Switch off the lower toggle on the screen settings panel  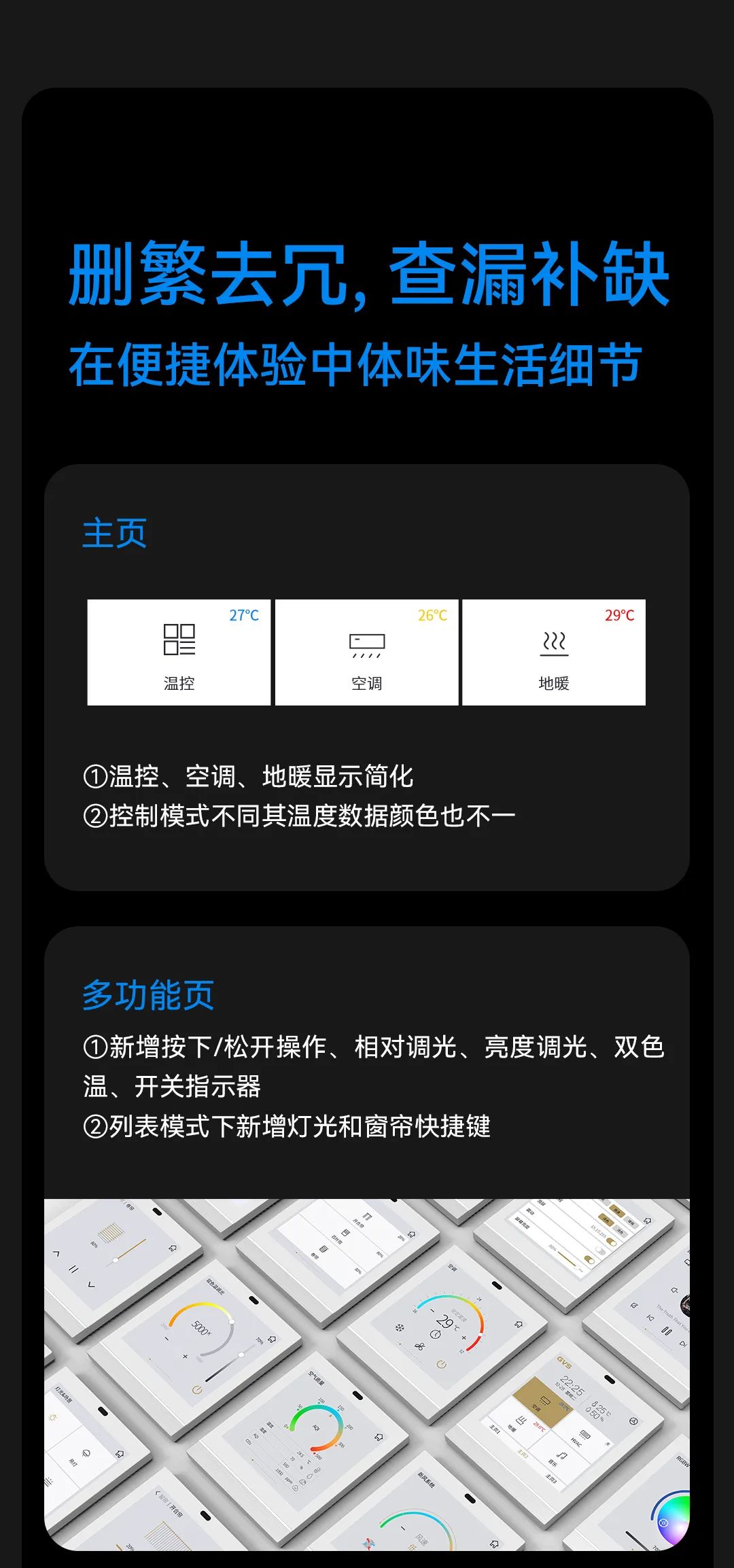tap(589, 1259)
